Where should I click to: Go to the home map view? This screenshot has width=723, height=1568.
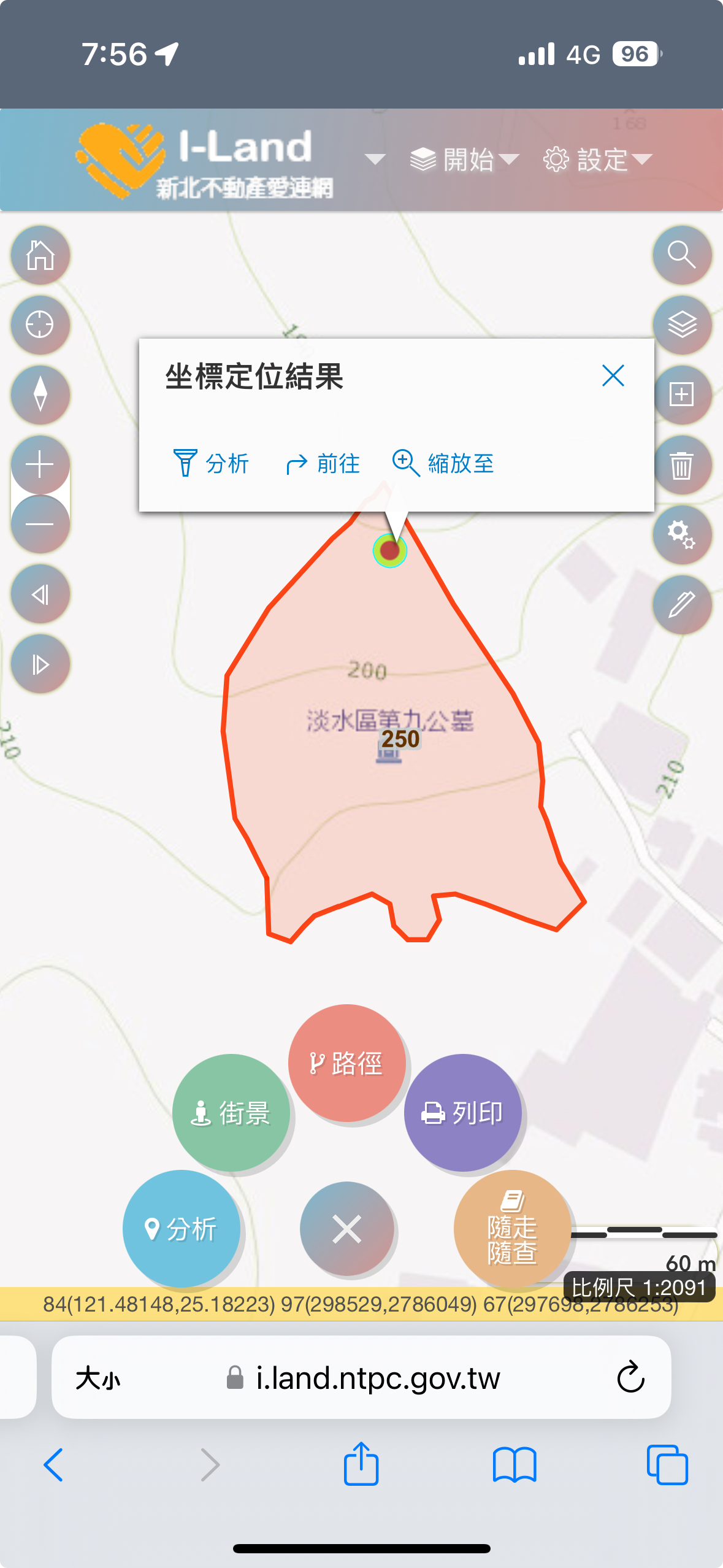[x=40, y=255]
